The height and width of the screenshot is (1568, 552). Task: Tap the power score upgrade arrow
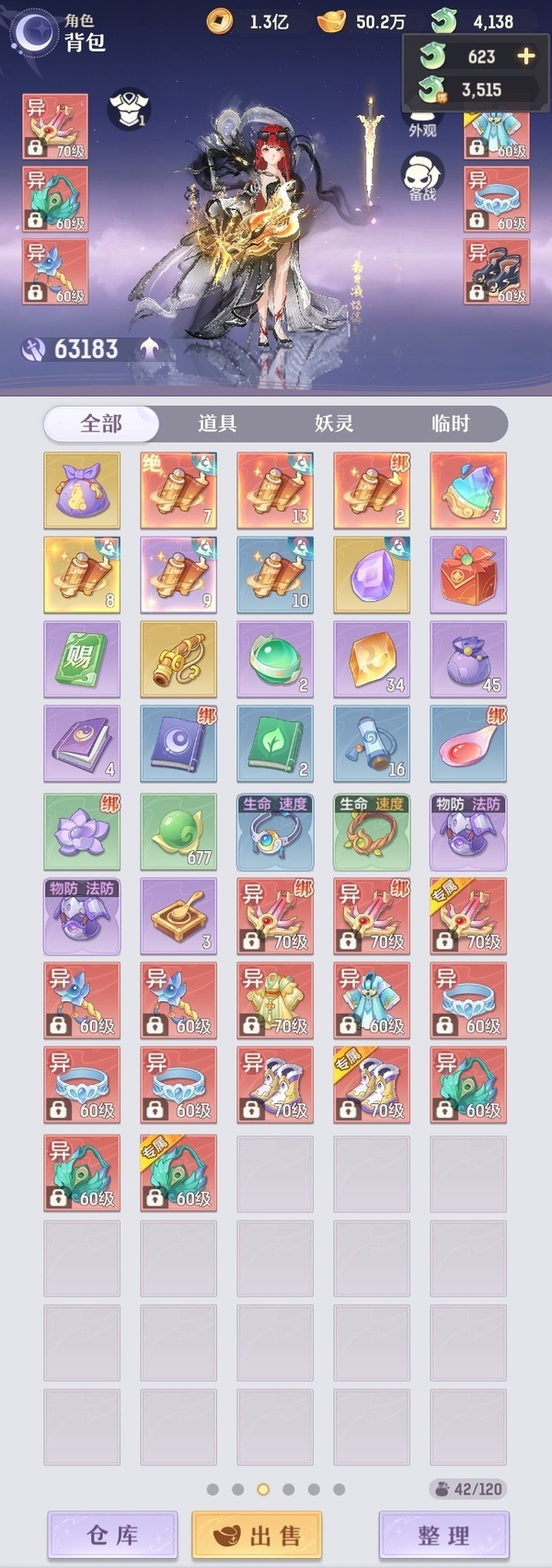tap(149, 349)
